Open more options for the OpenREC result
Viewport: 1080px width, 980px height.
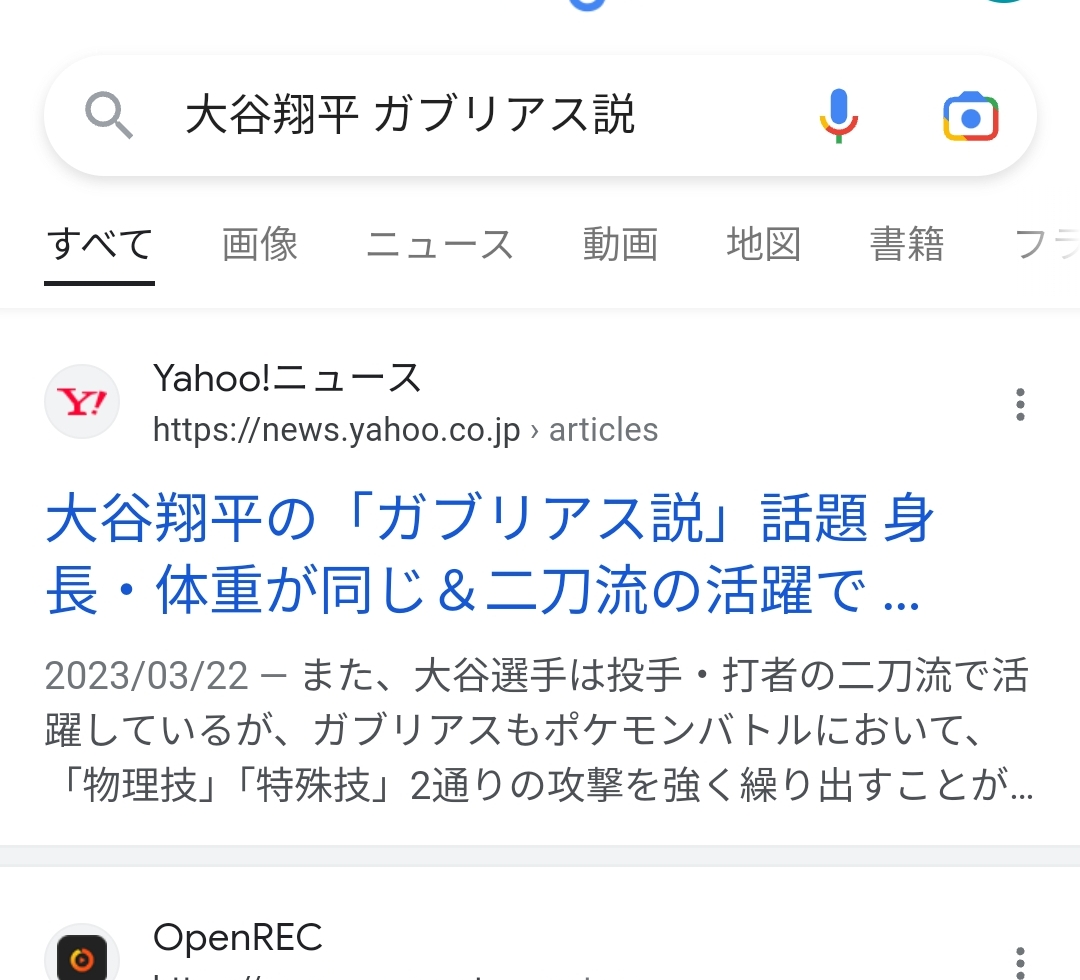(x=1019, y=960)
